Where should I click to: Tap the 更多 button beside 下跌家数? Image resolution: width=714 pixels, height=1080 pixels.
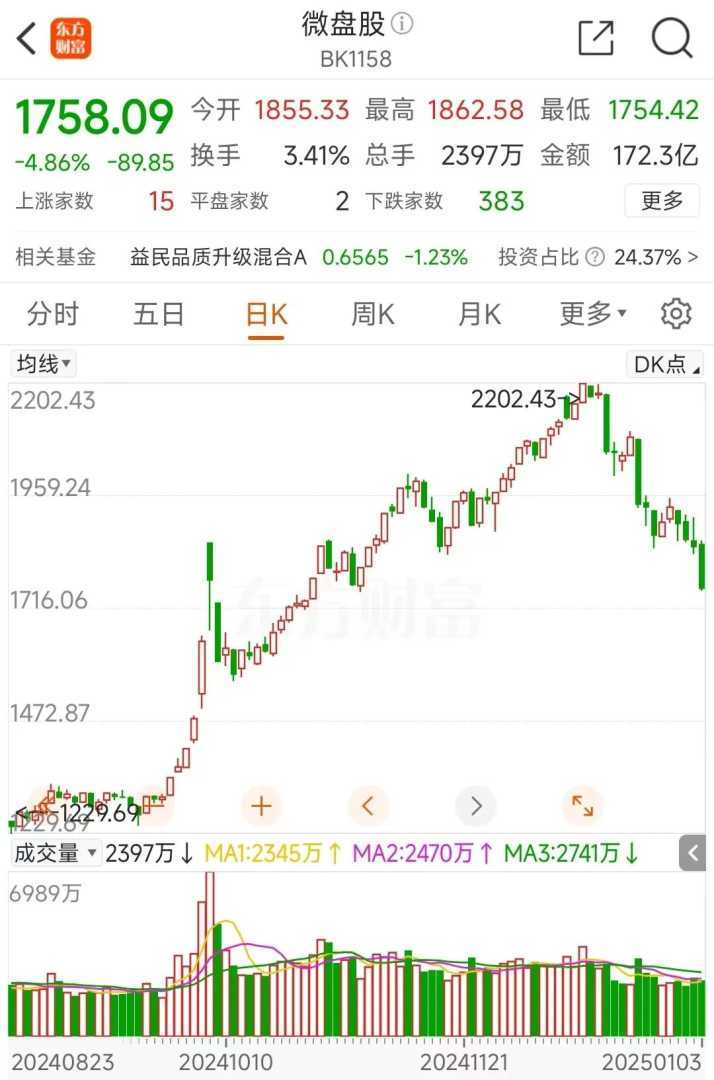point(661,201)
